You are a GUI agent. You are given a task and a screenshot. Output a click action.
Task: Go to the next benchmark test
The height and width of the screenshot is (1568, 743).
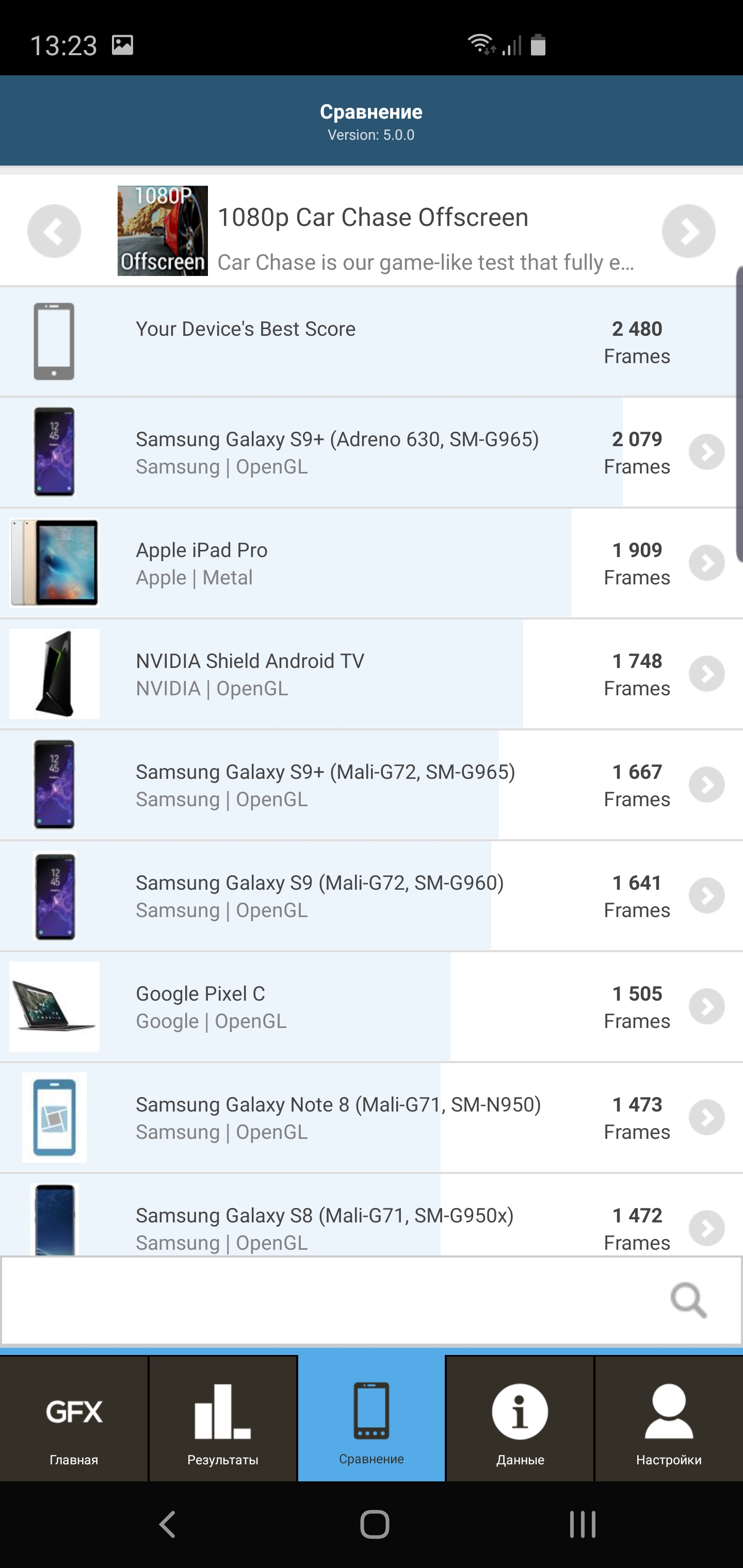coord(688,231)
